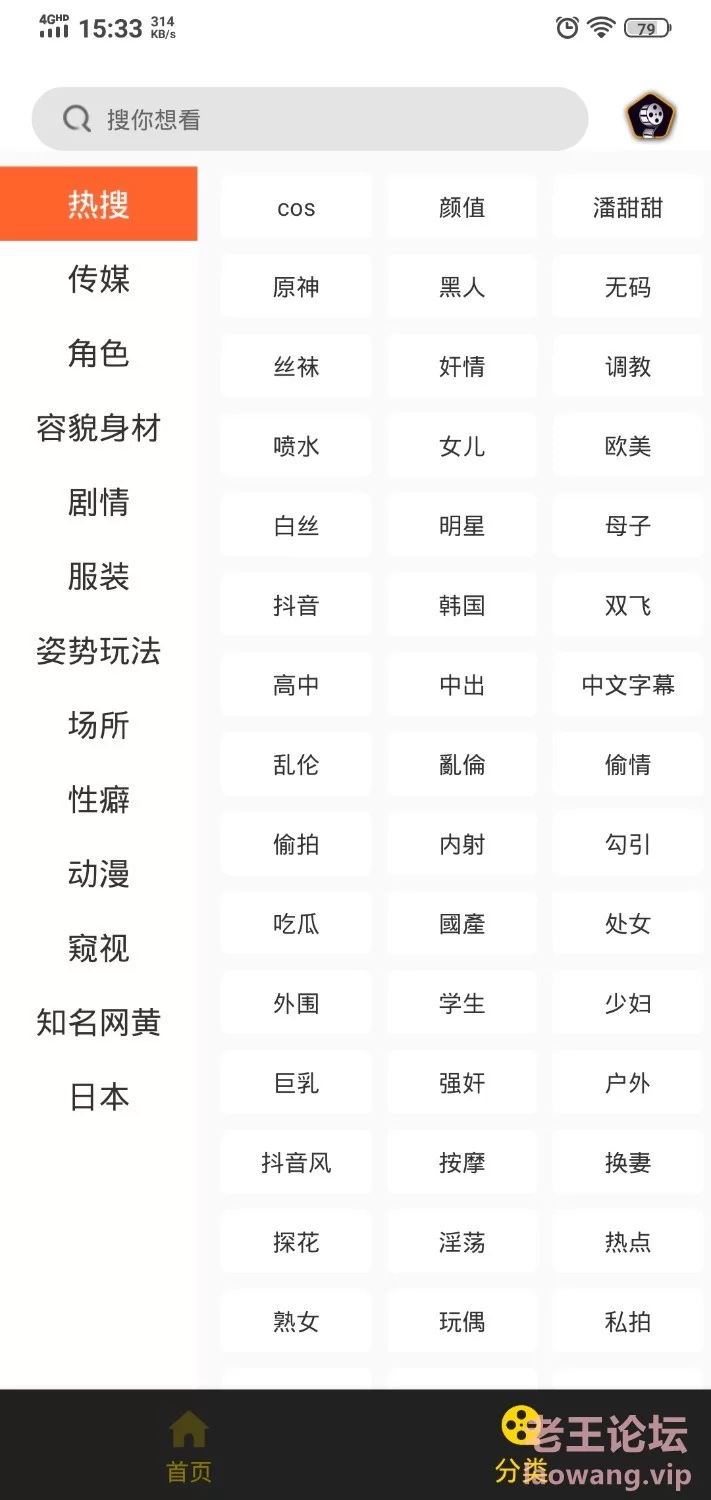Choose the 欧美 tag chip
Screen dimensions: 711x1500
(628, 446)
